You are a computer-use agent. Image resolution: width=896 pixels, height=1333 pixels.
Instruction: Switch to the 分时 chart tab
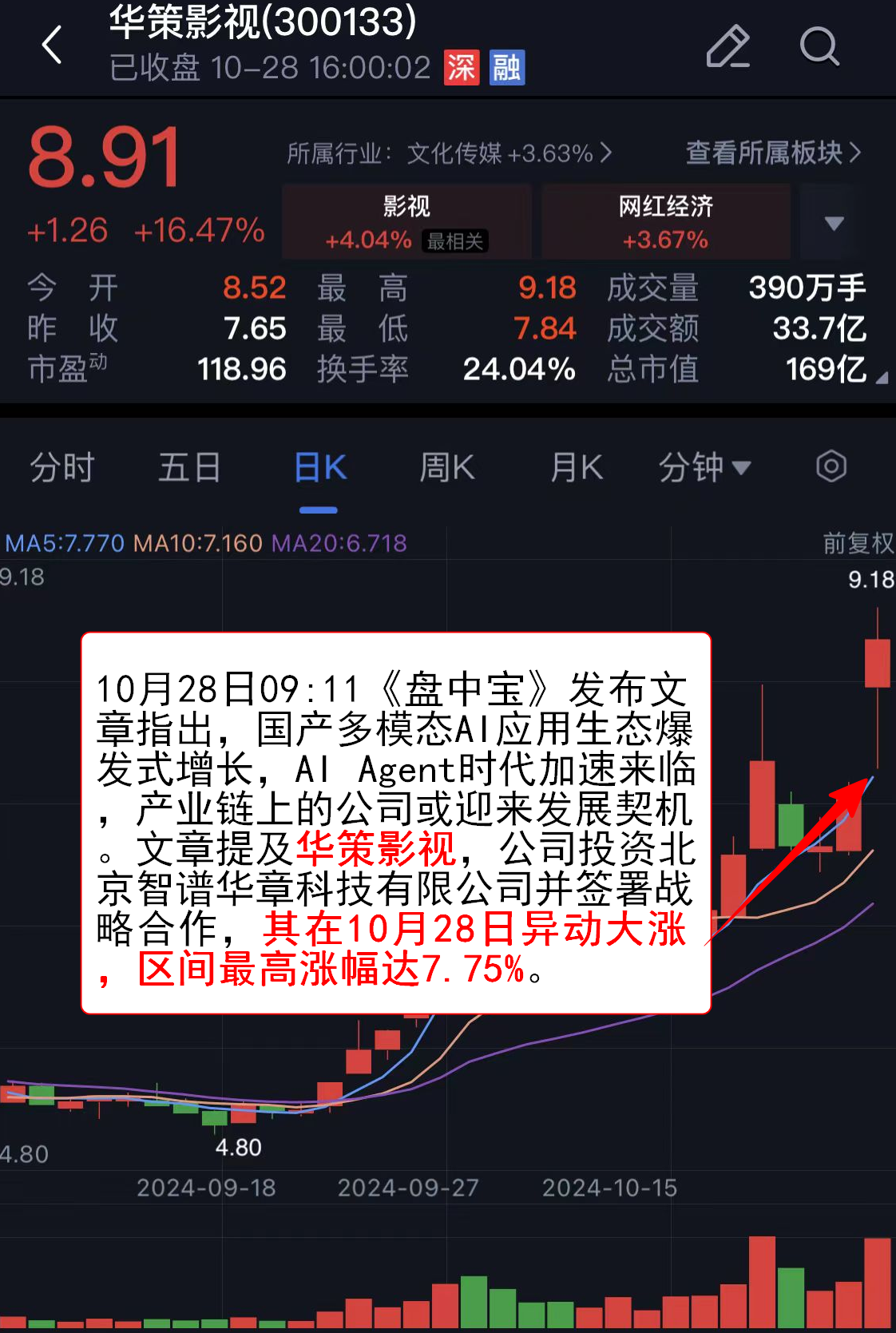coord(62,467)
